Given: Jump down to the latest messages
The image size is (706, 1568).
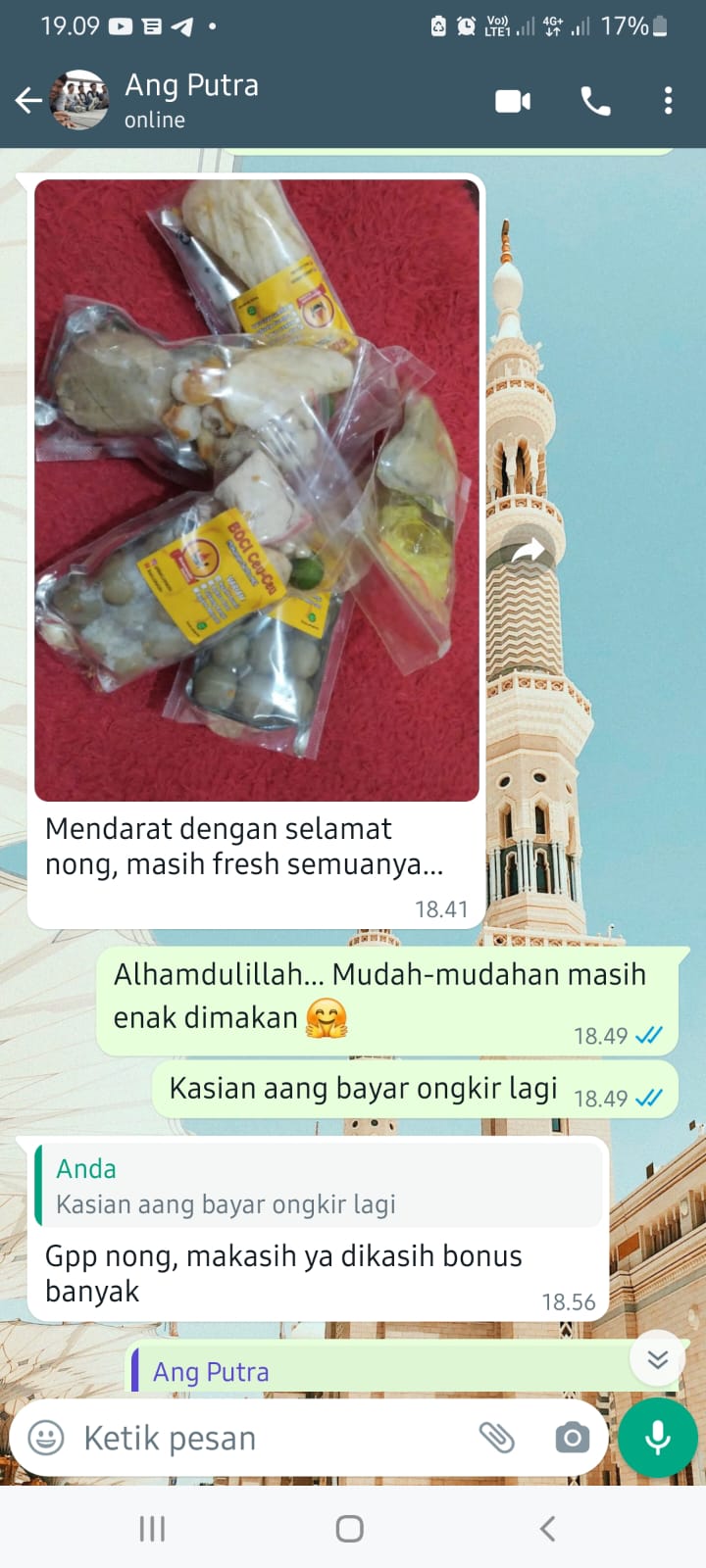Looking at the screenshot, I should 657,1358.
